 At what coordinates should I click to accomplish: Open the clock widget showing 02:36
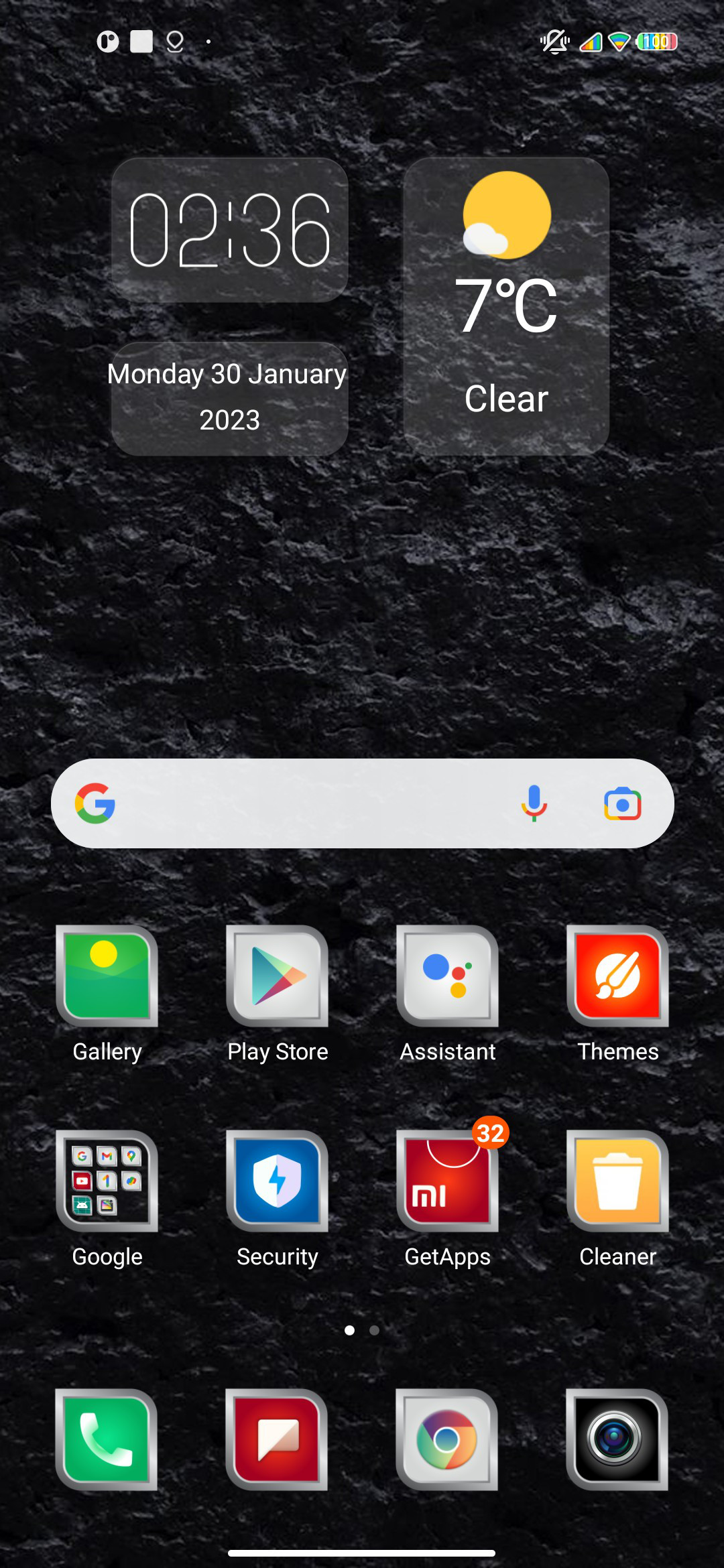click(x=230, y=230)
